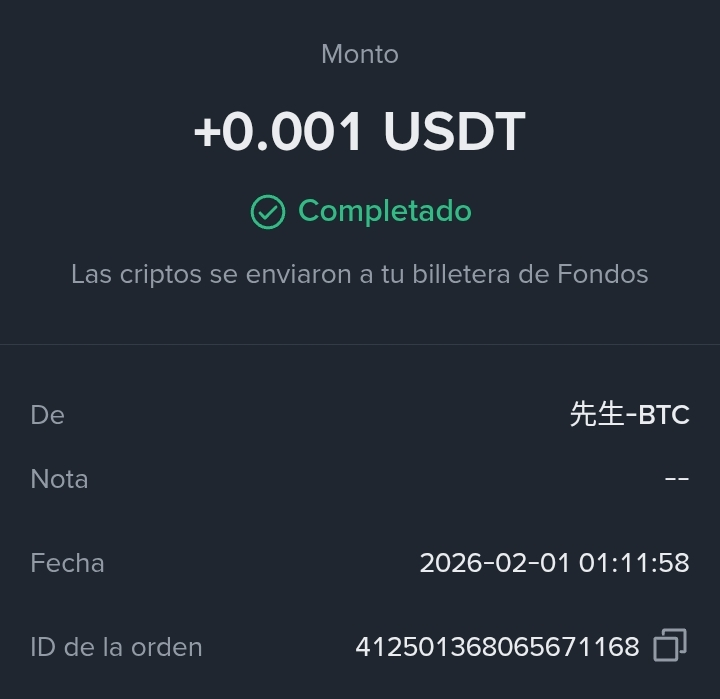
Task: Copy the order ID number
Action: pos(670,646)
